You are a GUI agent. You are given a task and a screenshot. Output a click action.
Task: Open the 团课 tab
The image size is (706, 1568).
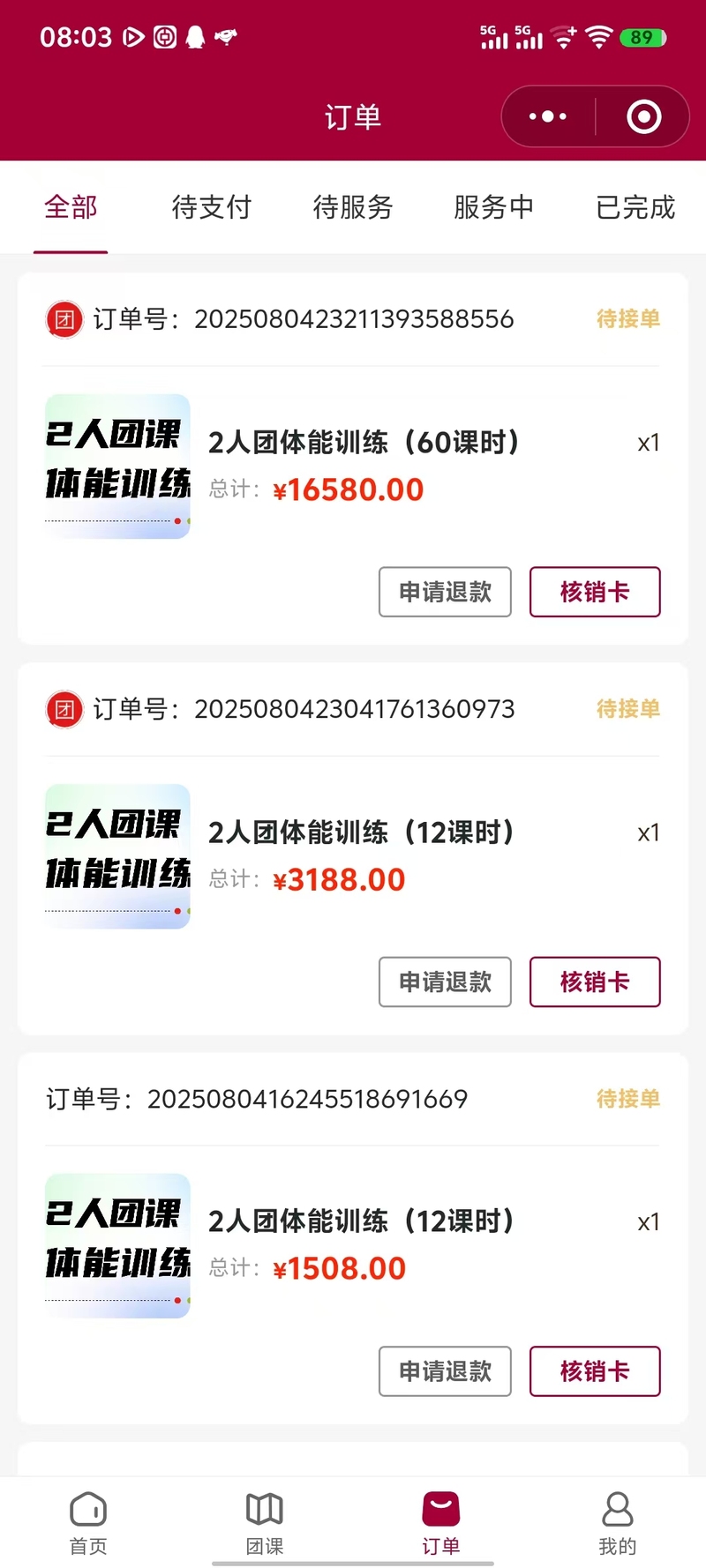click(x=265, y=1522)
